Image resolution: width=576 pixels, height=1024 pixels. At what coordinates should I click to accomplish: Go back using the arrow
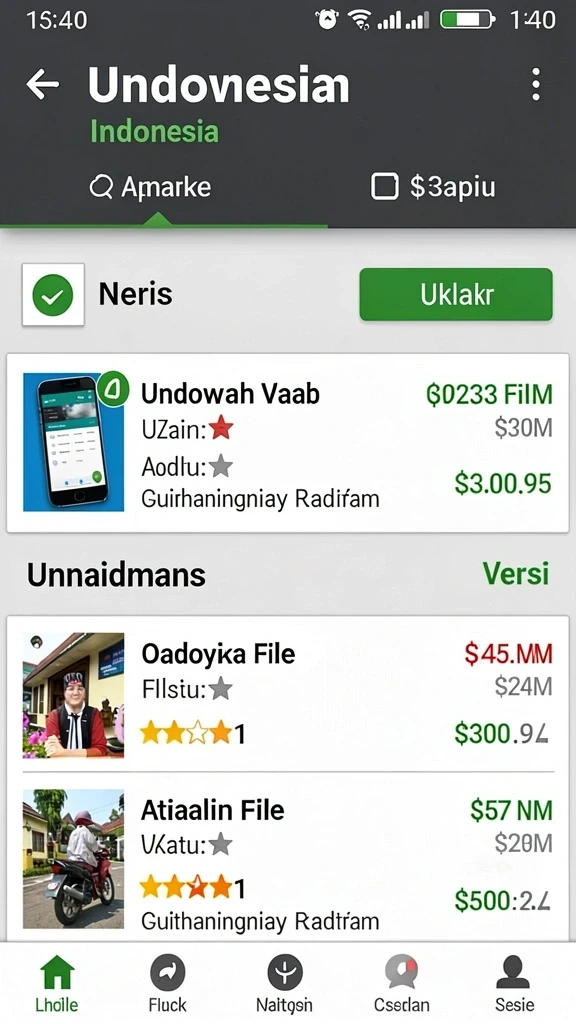(x=42, y=84)
